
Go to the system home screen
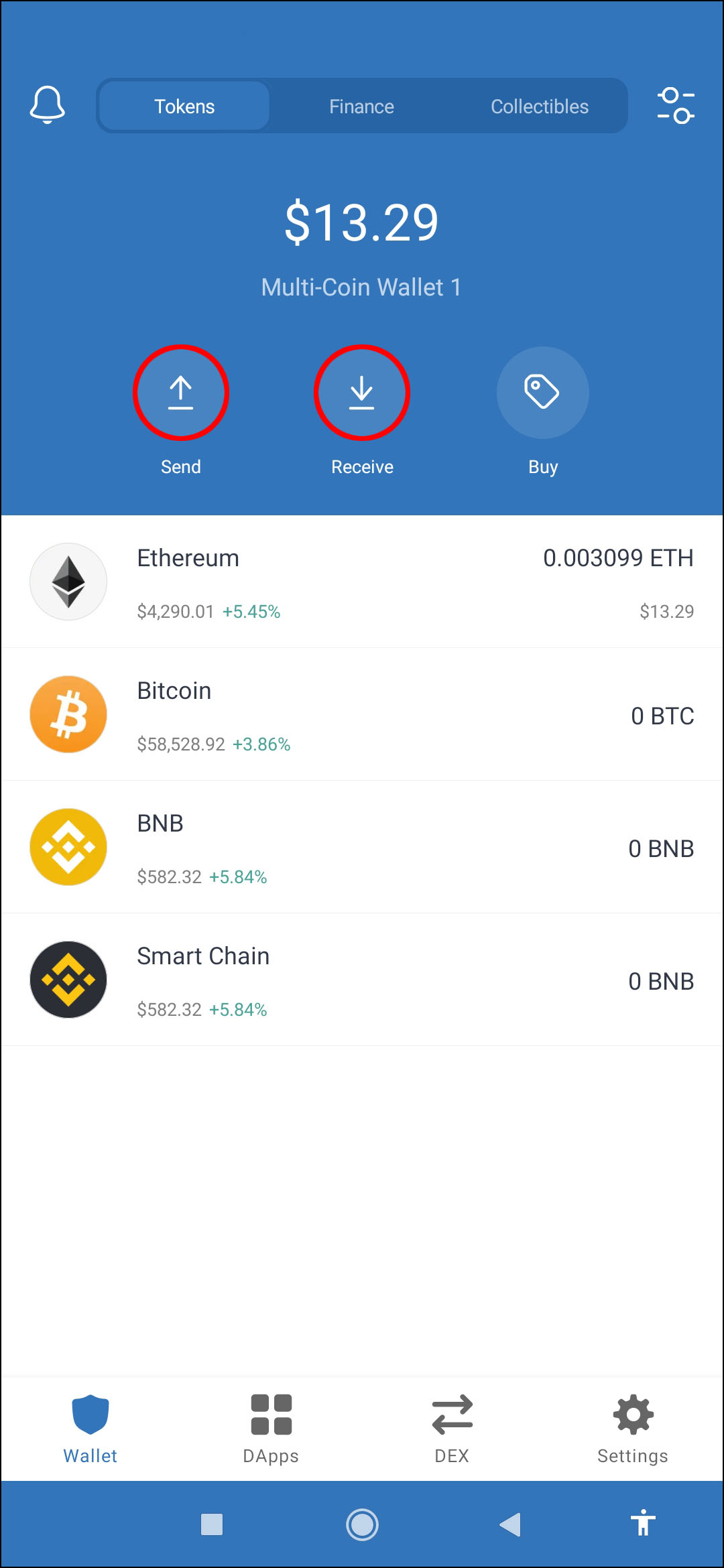click(362, 1524)
